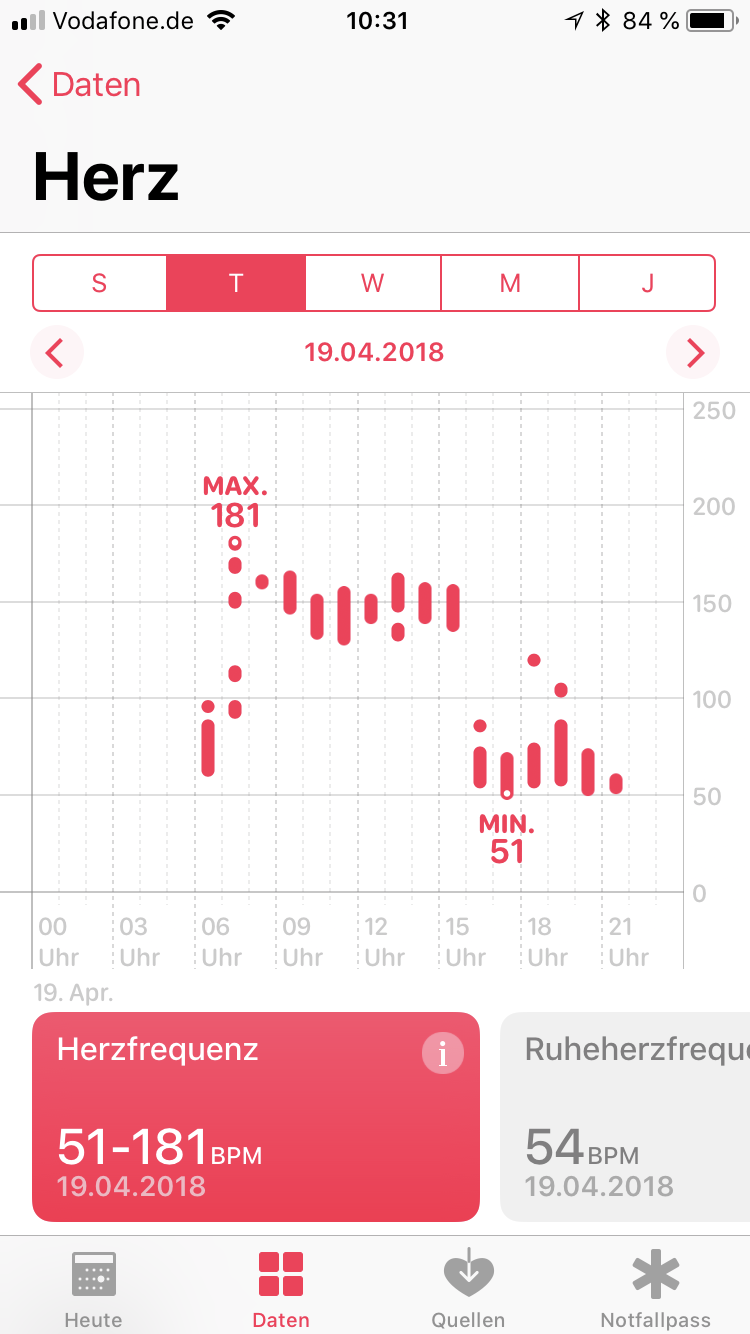Go to the next day
The height and width of the screenshot is (1334, 750).
click(x=694, y=352)
